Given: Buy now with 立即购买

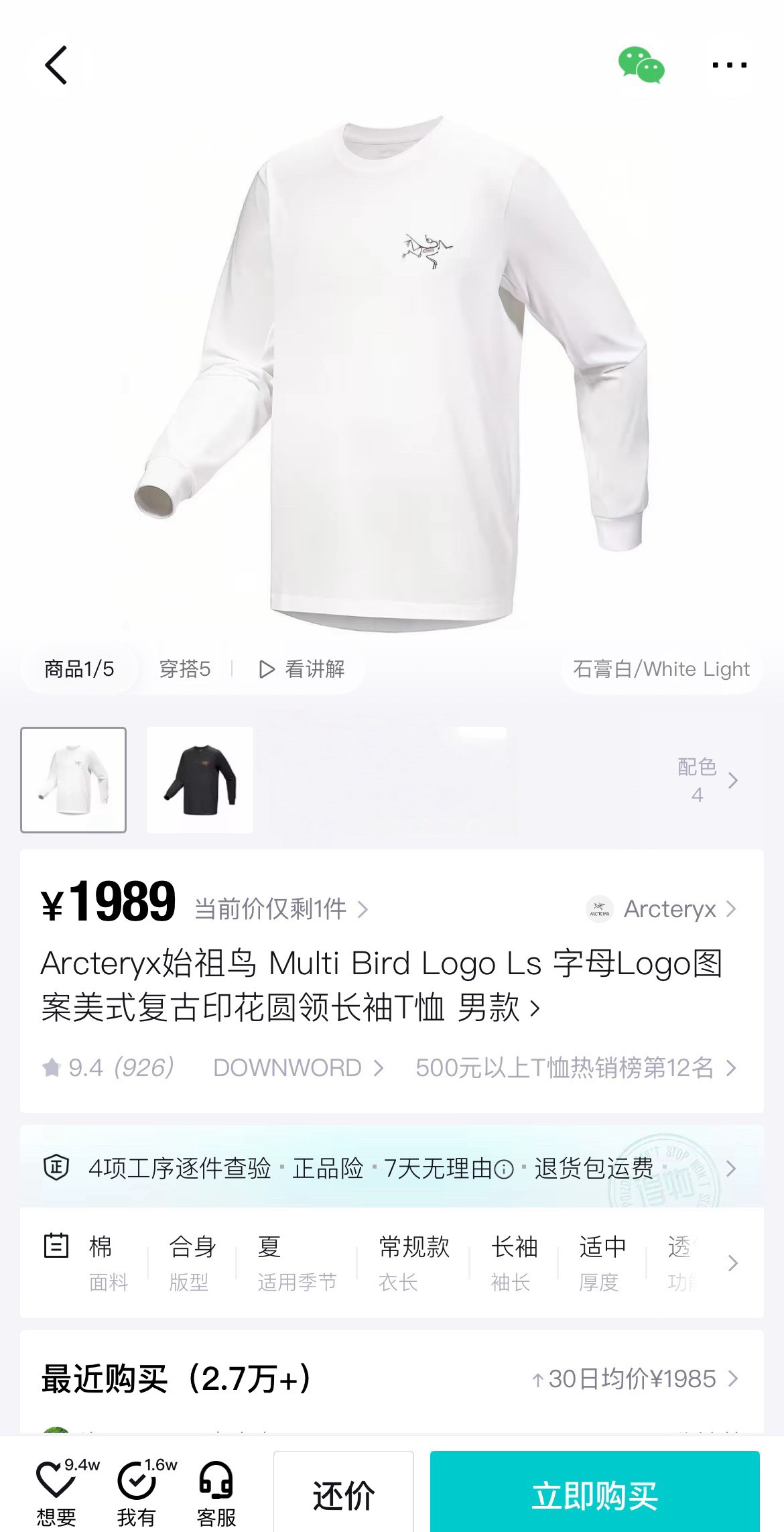Looking at the screenshot, I should coord(594,1495).
